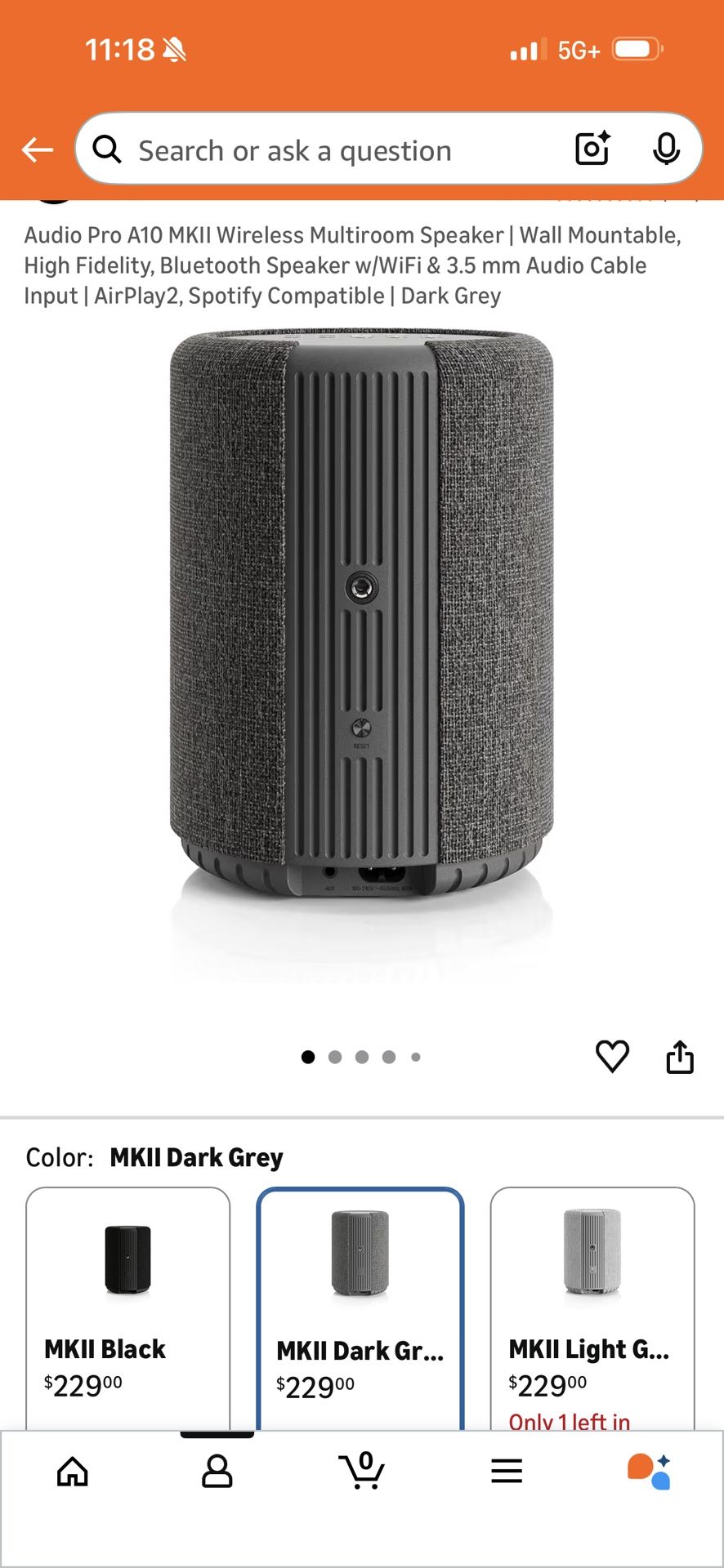Image resolution: width=724 pixels, height=1568 pixels.
Task: Go to the Home tab
Action: [72, 1470]
